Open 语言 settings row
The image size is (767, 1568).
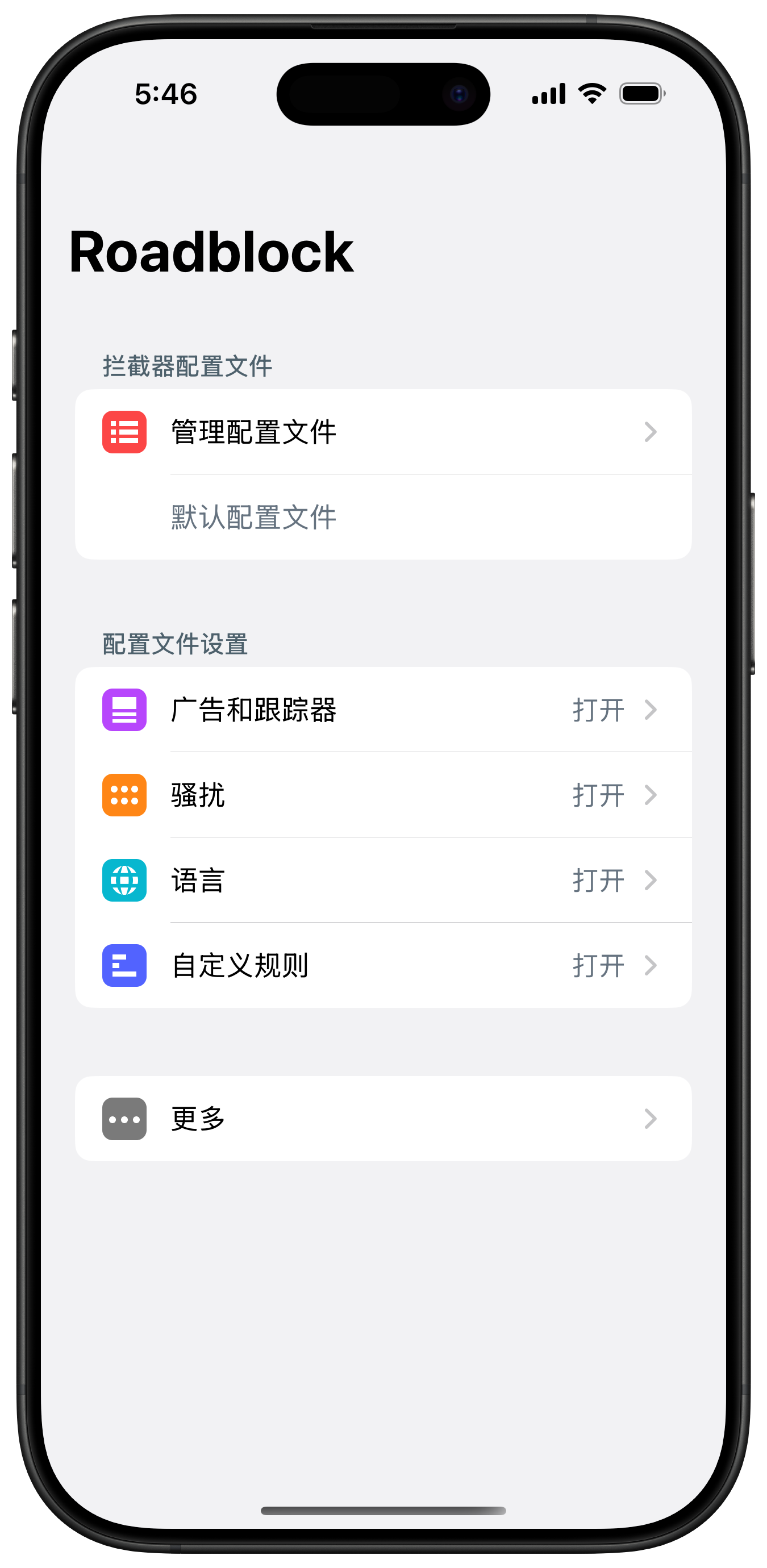[x=383, y=880]
